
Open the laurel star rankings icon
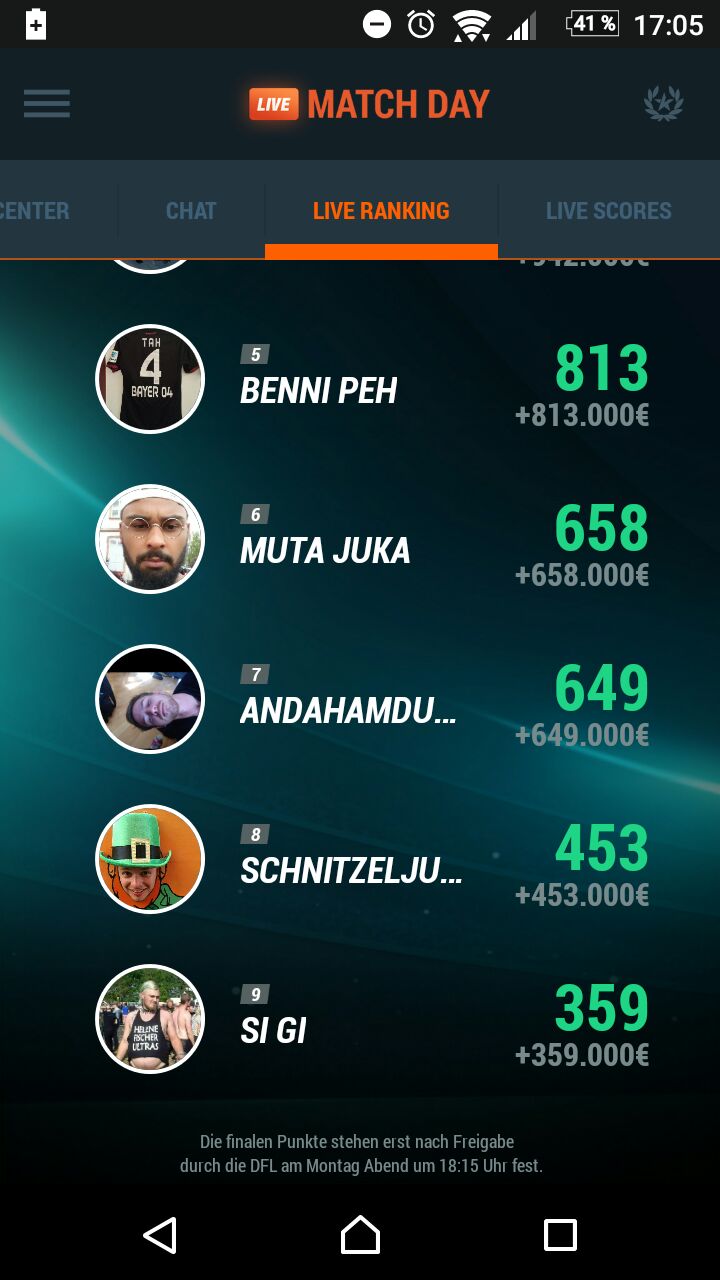[663, 104]
